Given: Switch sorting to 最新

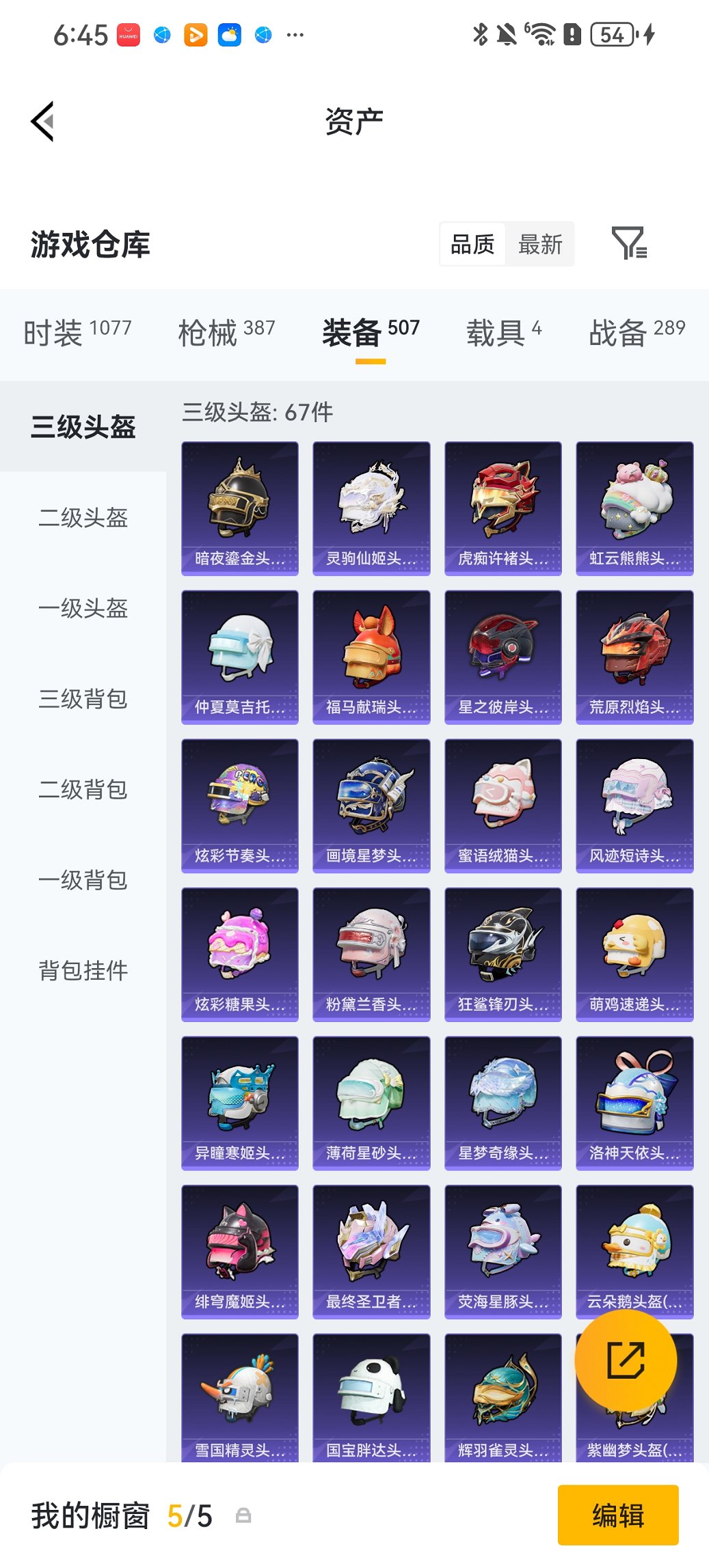Looking at the screenshot, I should (541, 244).
